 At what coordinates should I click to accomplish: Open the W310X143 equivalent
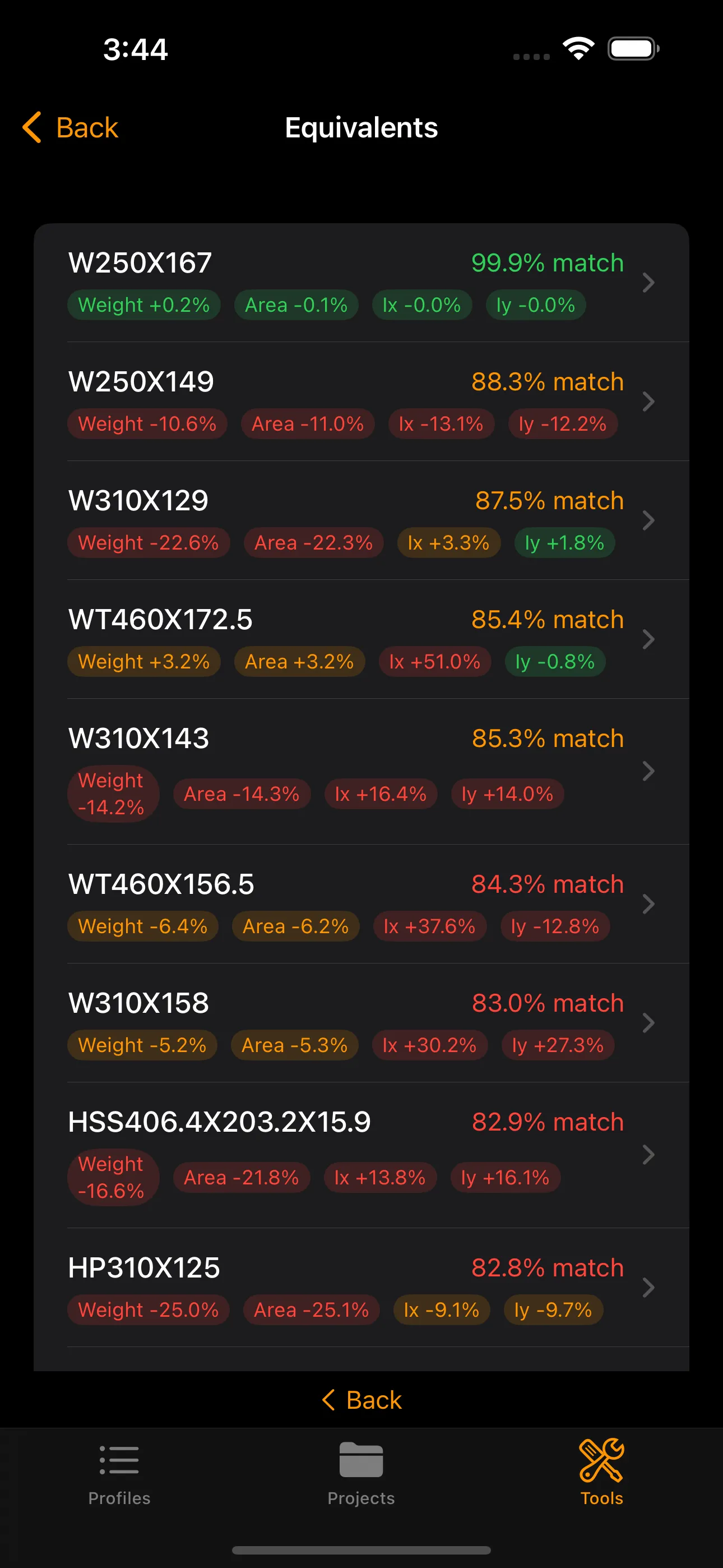tap(360, 771)
